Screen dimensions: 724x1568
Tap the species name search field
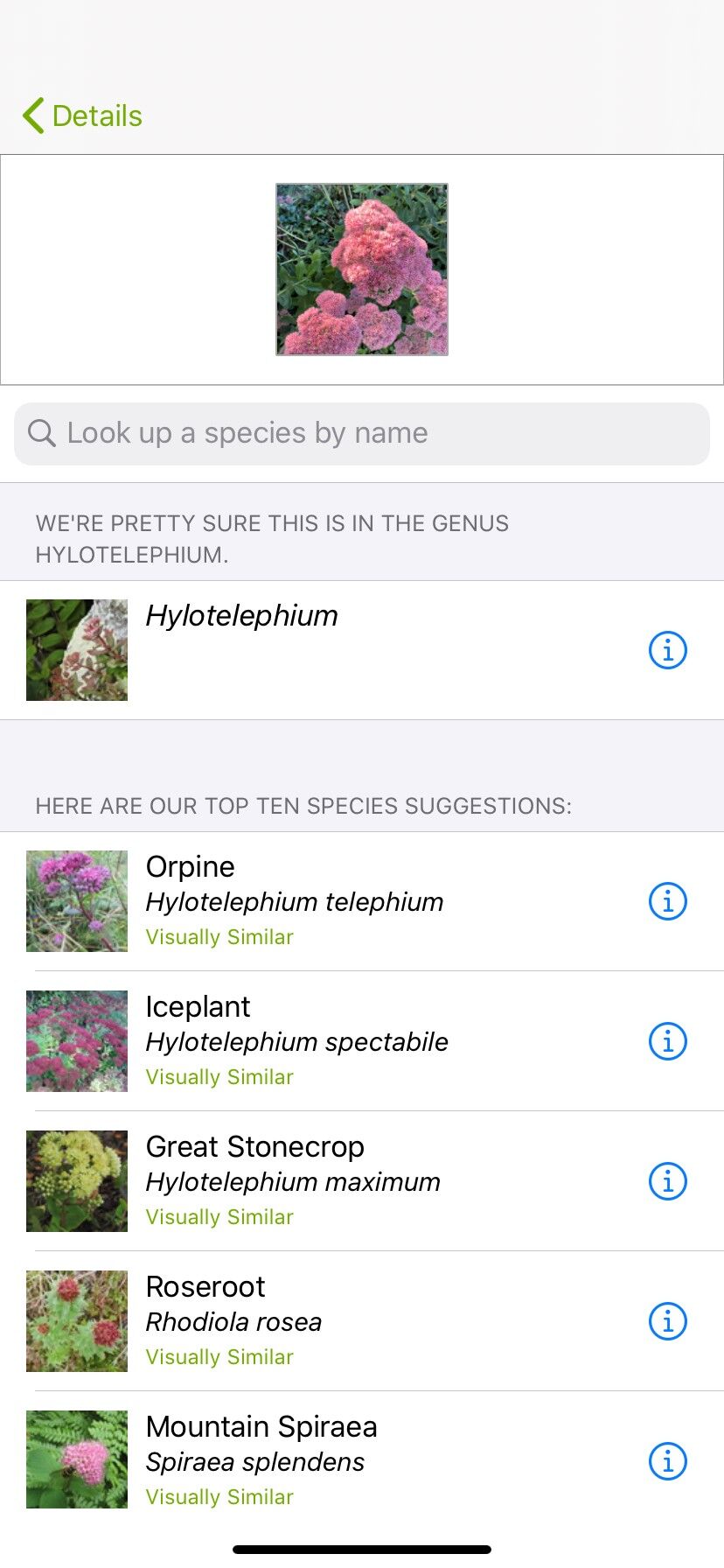point(361,432)
